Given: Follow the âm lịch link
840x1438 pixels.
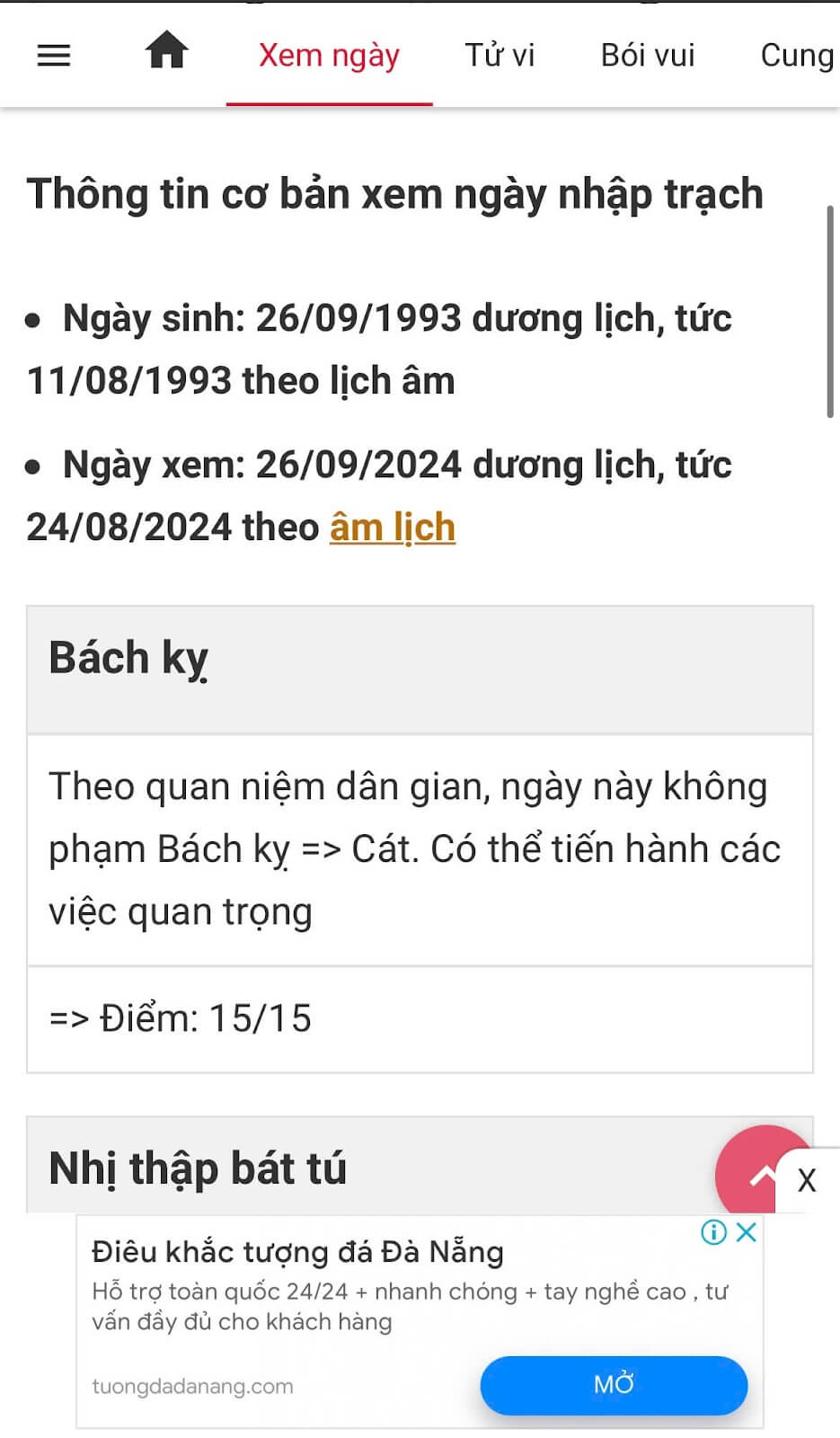Looking at the screenshot, I should [393, 528].
